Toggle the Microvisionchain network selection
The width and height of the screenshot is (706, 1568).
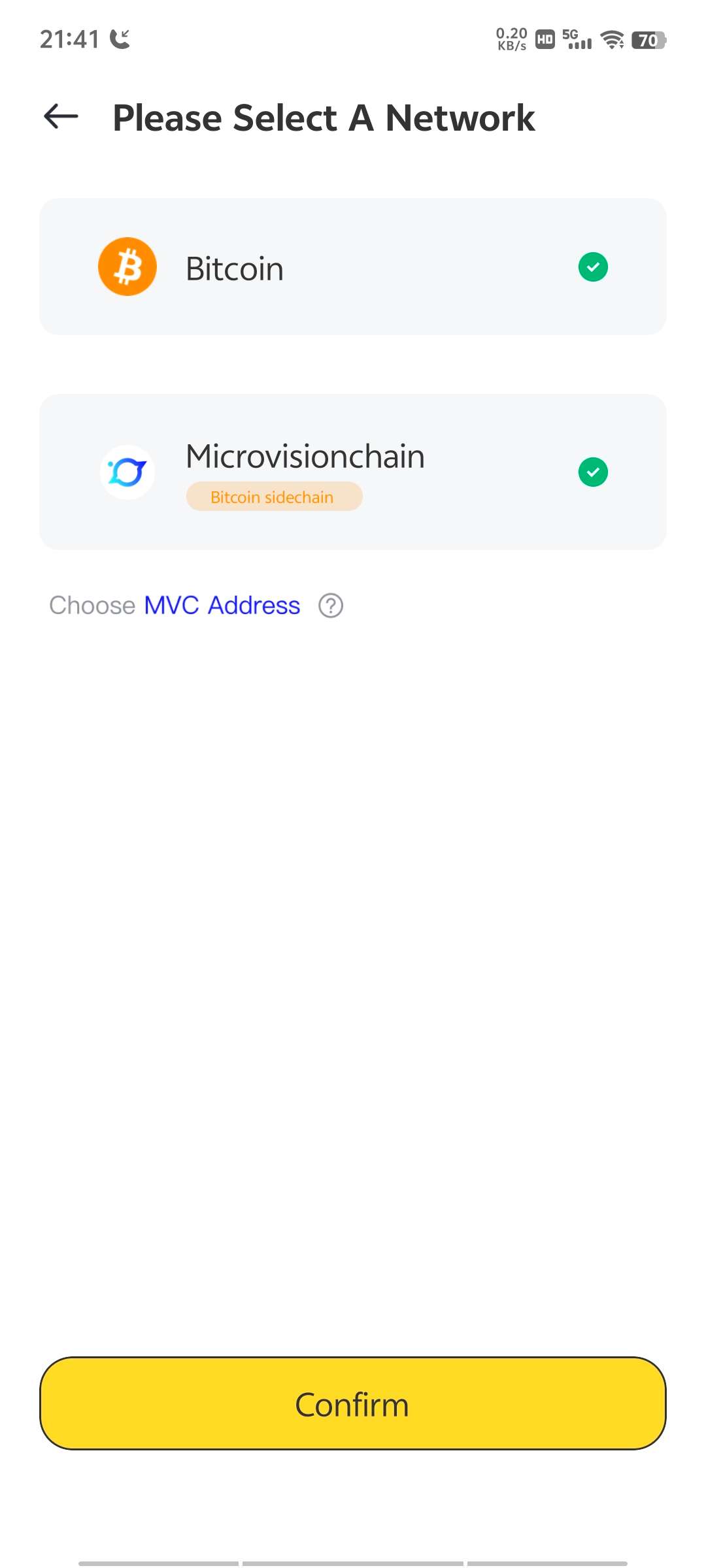[593, 472]
